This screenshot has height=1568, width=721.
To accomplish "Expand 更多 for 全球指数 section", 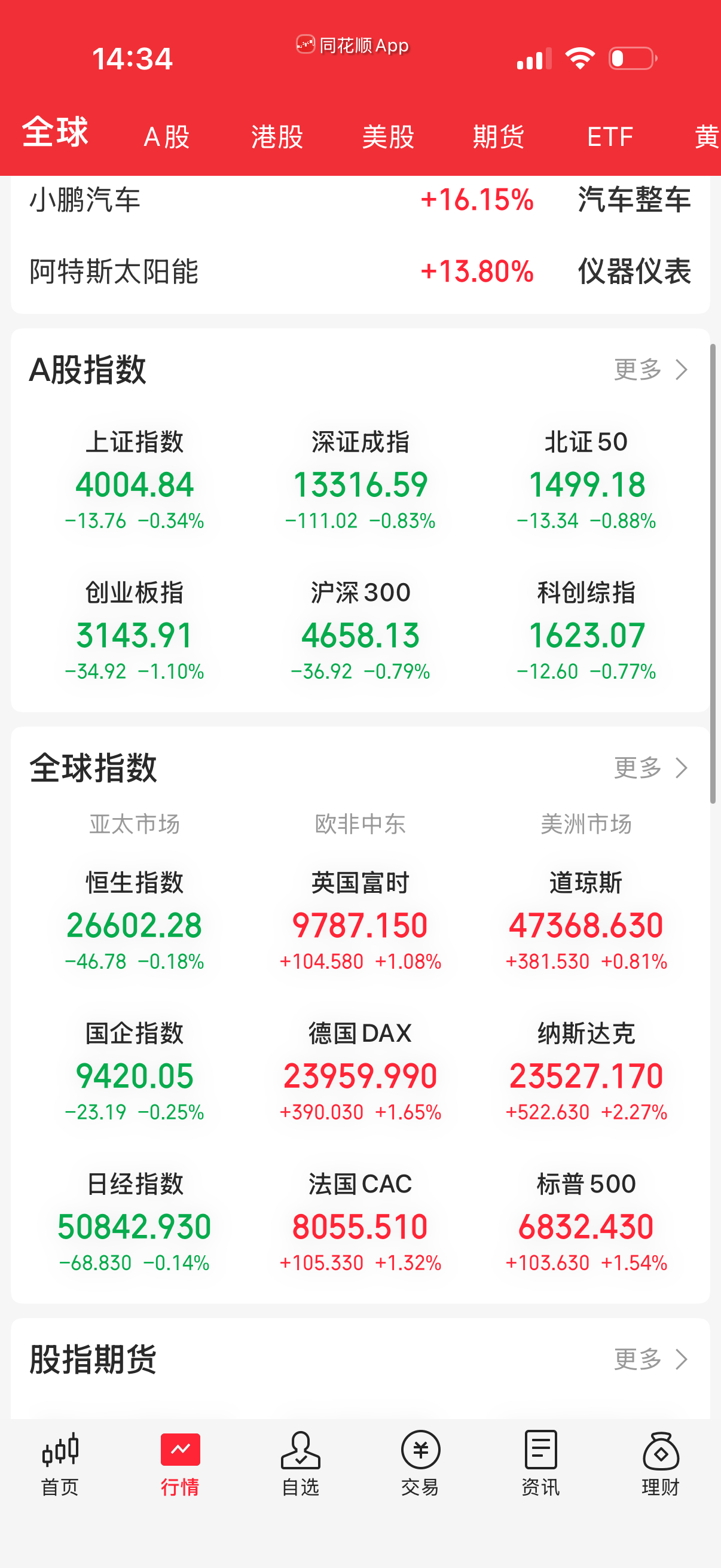I will pos(649,768).
